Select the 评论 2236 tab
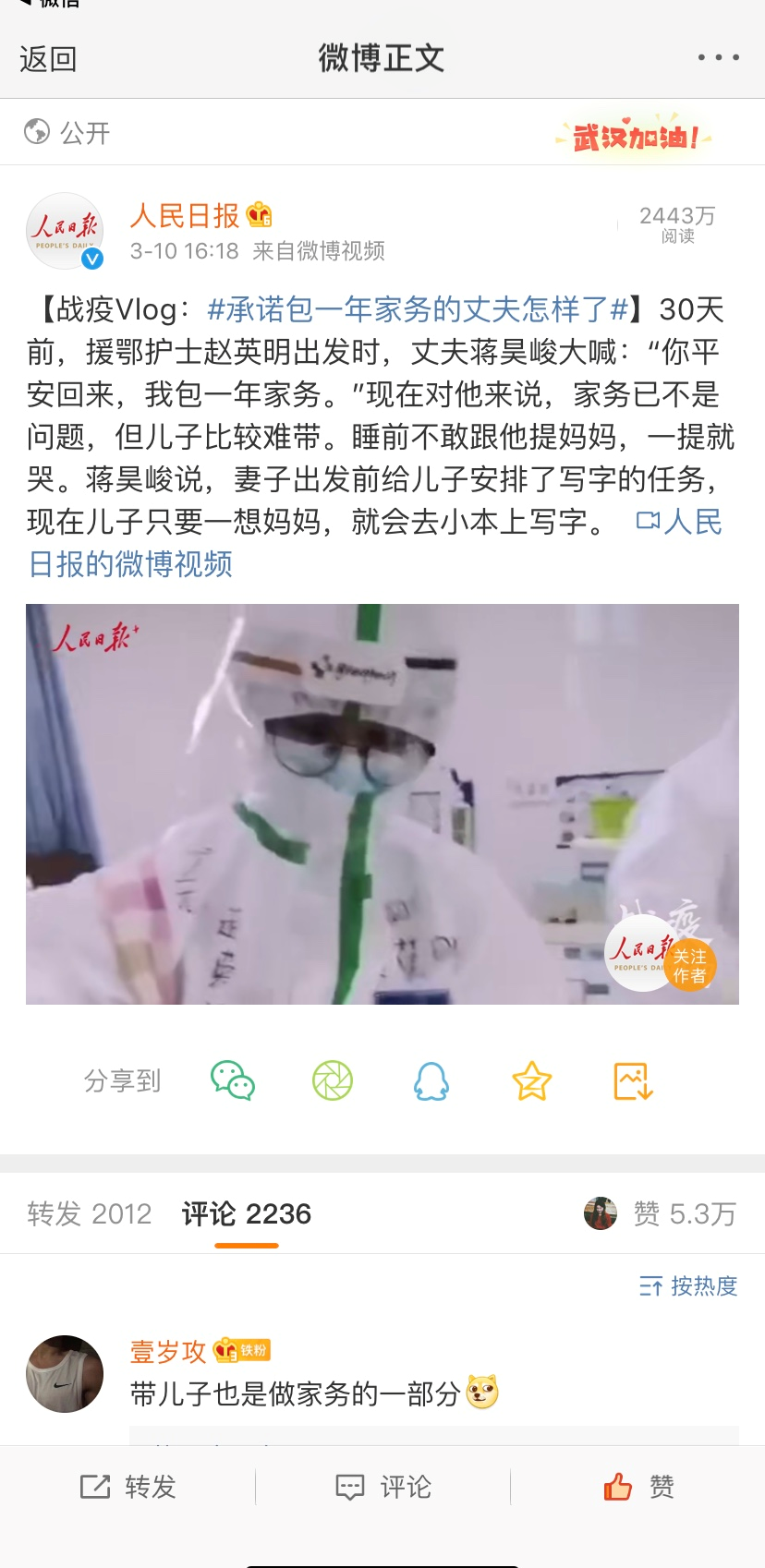This screenshot has height=1568, width=765. [246, 1213]
